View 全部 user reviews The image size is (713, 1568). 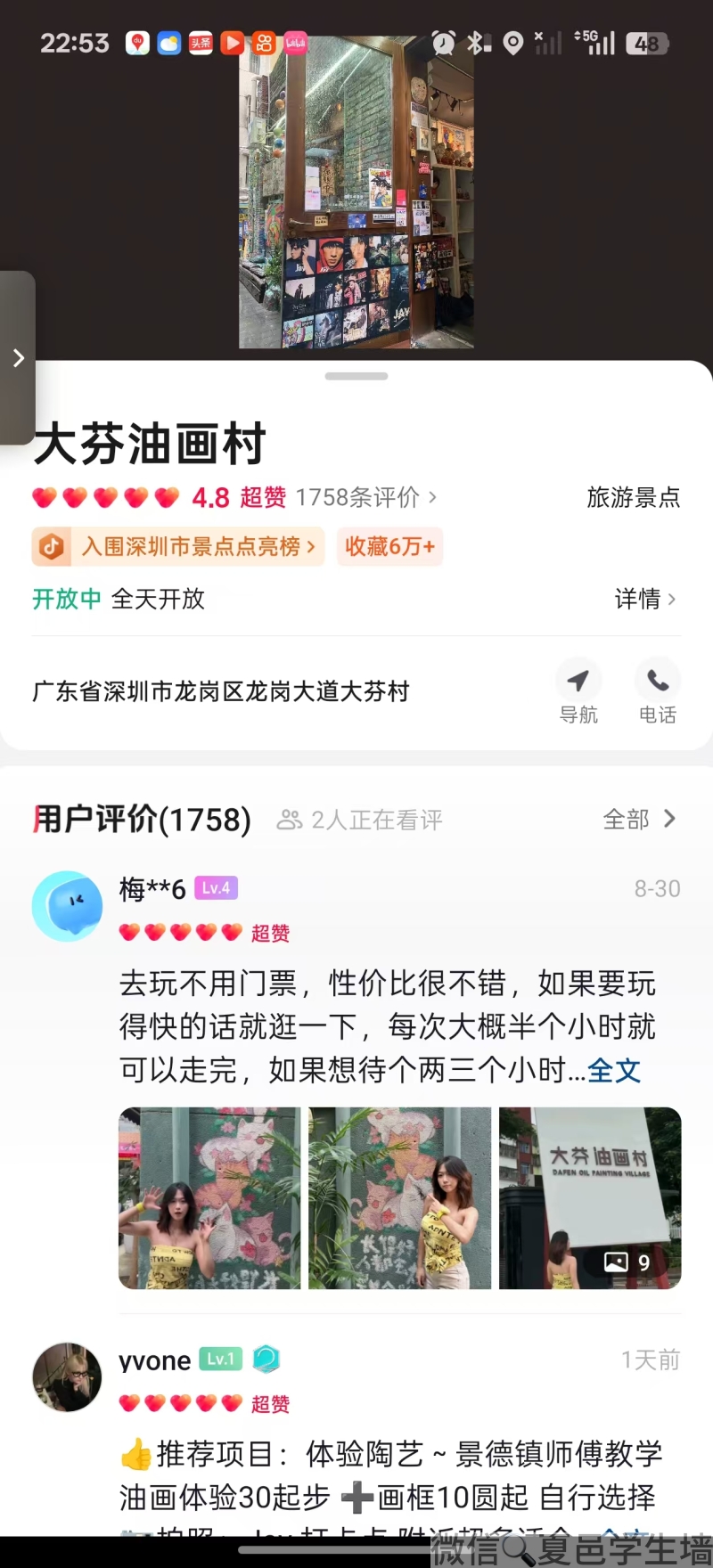tap(639, 819)
